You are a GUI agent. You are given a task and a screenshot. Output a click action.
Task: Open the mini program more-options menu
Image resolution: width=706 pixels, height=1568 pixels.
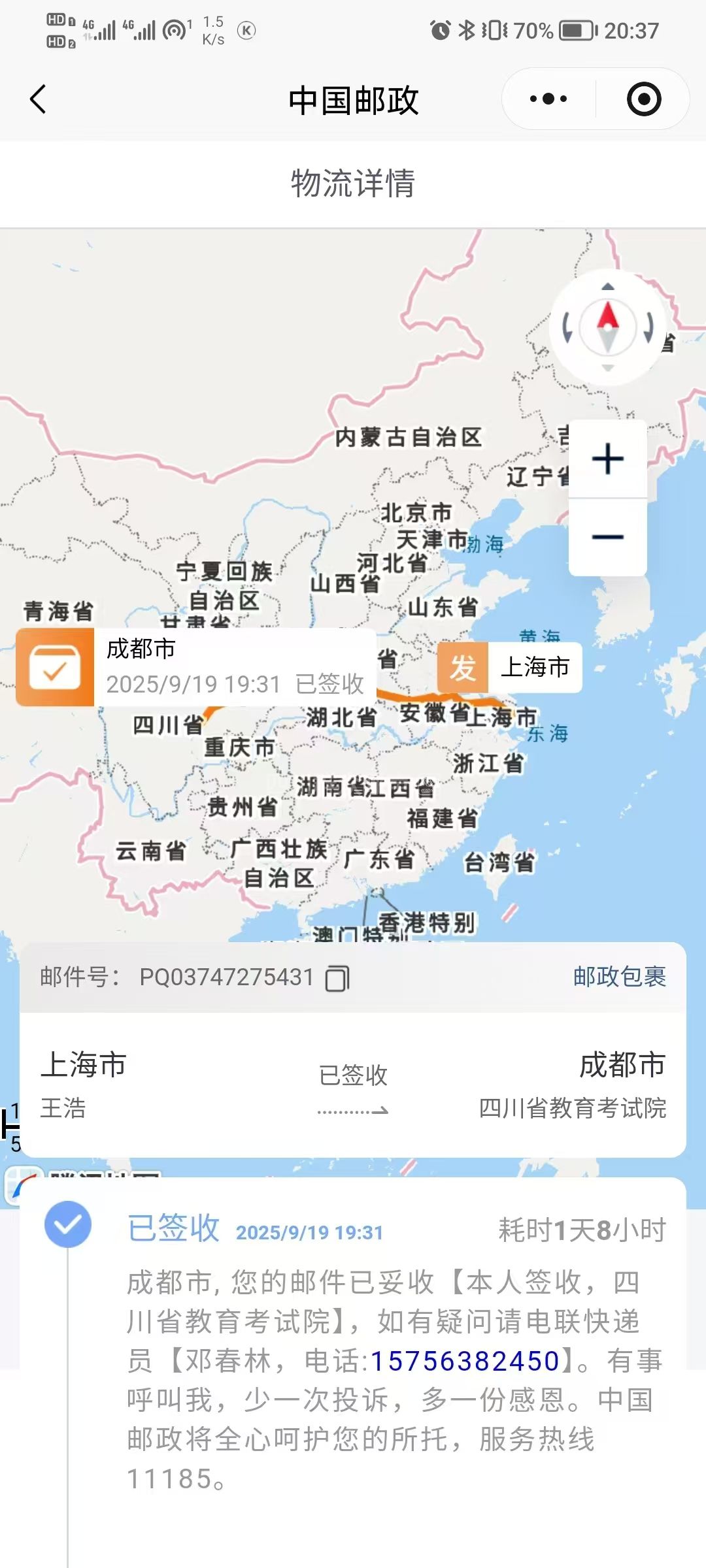pos(548,99)
